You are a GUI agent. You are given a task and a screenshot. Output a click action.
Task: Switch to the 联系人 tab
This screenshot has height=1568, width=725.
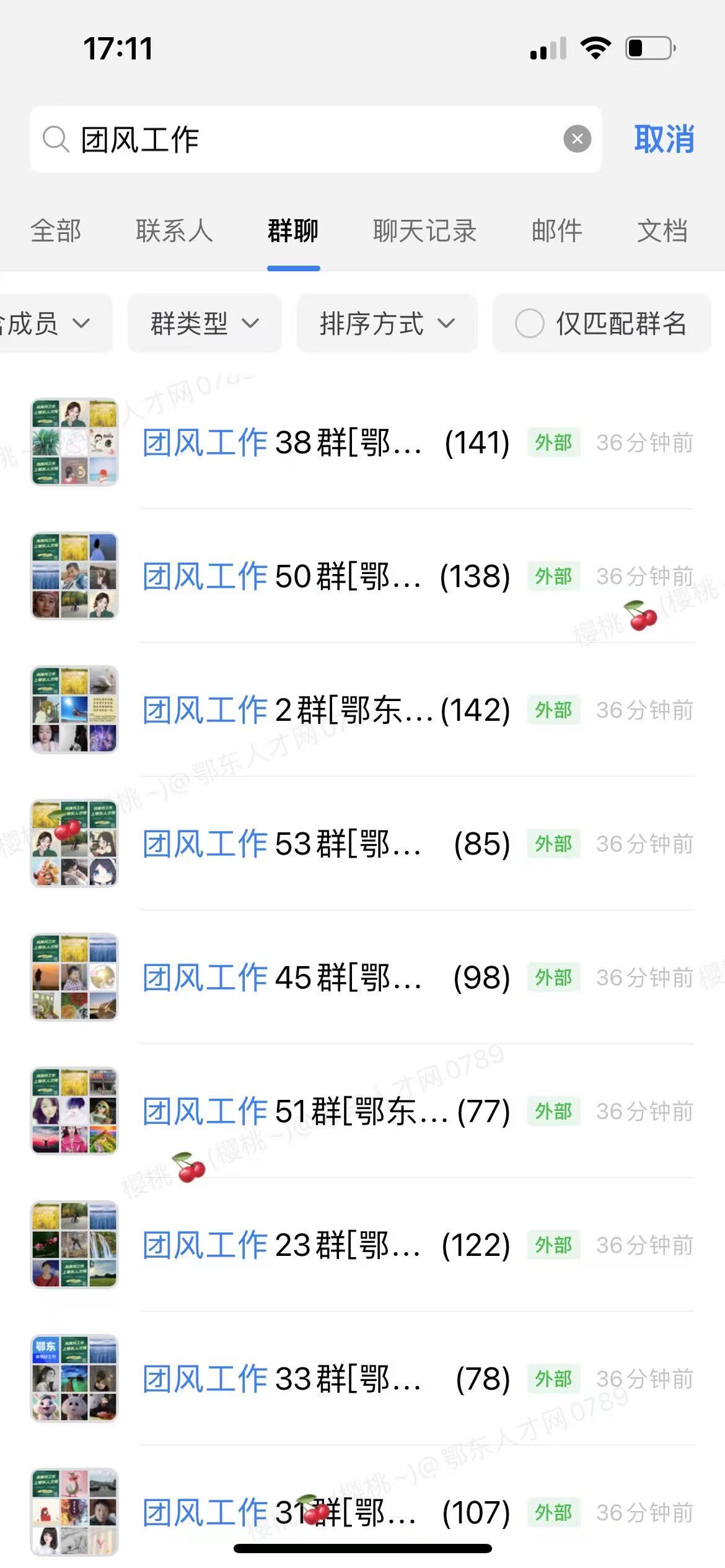(174, 231)
